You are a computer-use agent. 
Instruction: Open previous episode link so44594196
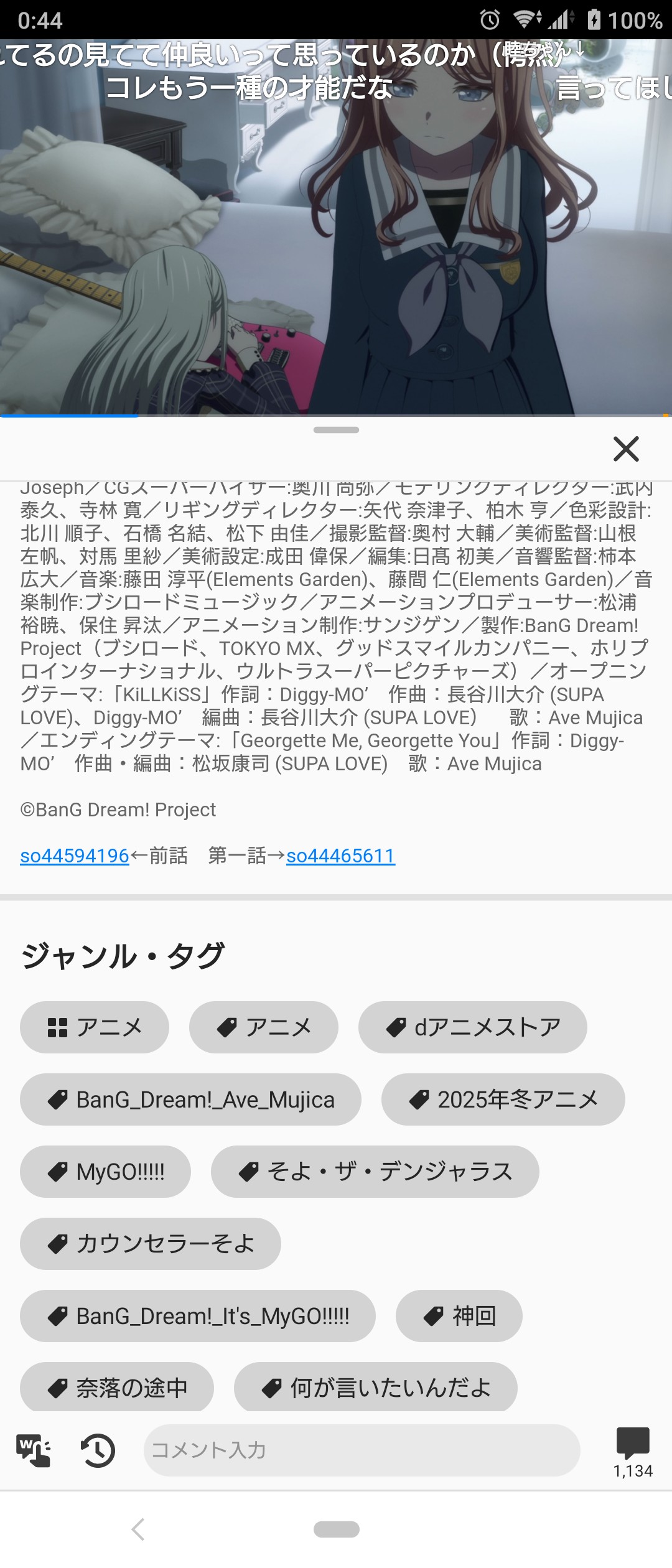point(75,856)
